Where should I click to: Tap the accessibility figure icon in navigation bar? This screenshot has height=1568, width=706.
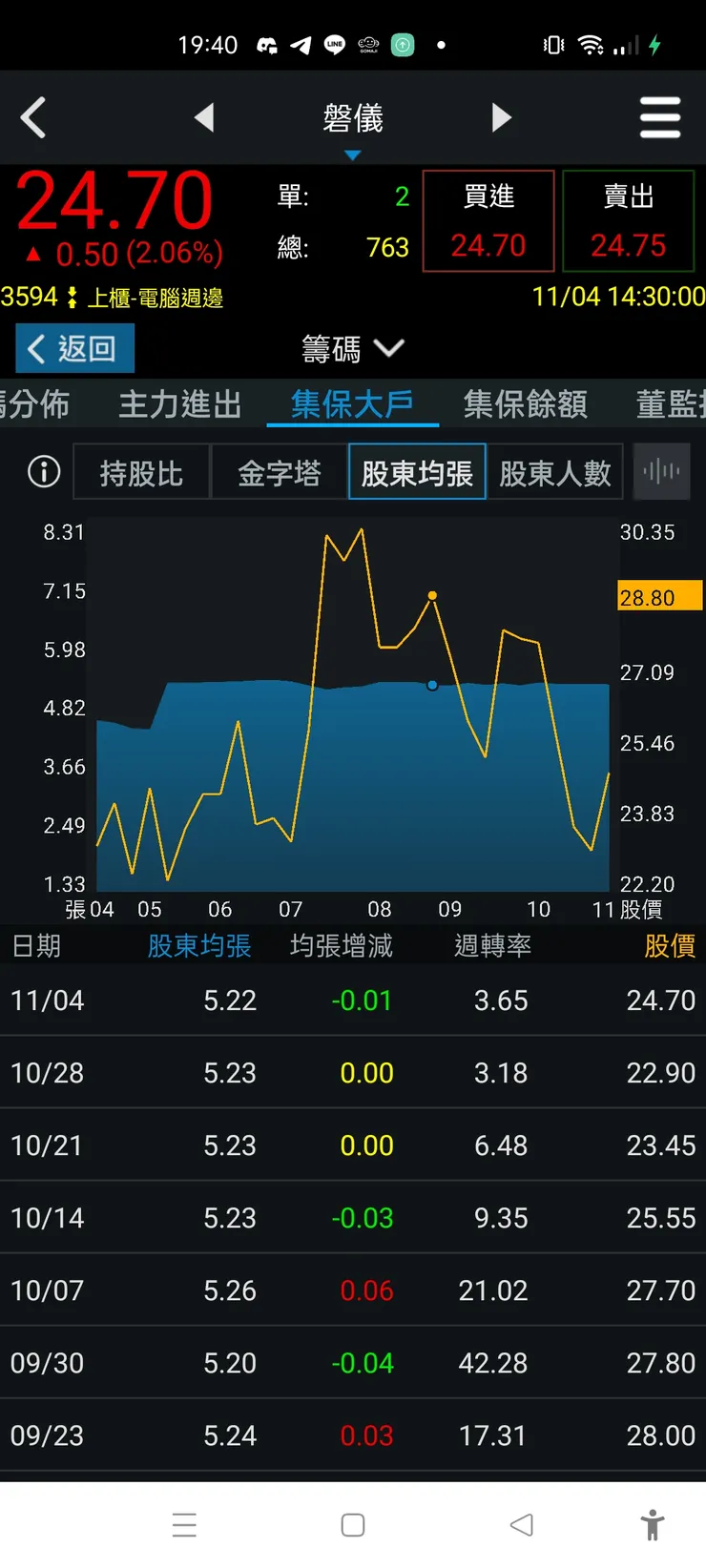653,1524
